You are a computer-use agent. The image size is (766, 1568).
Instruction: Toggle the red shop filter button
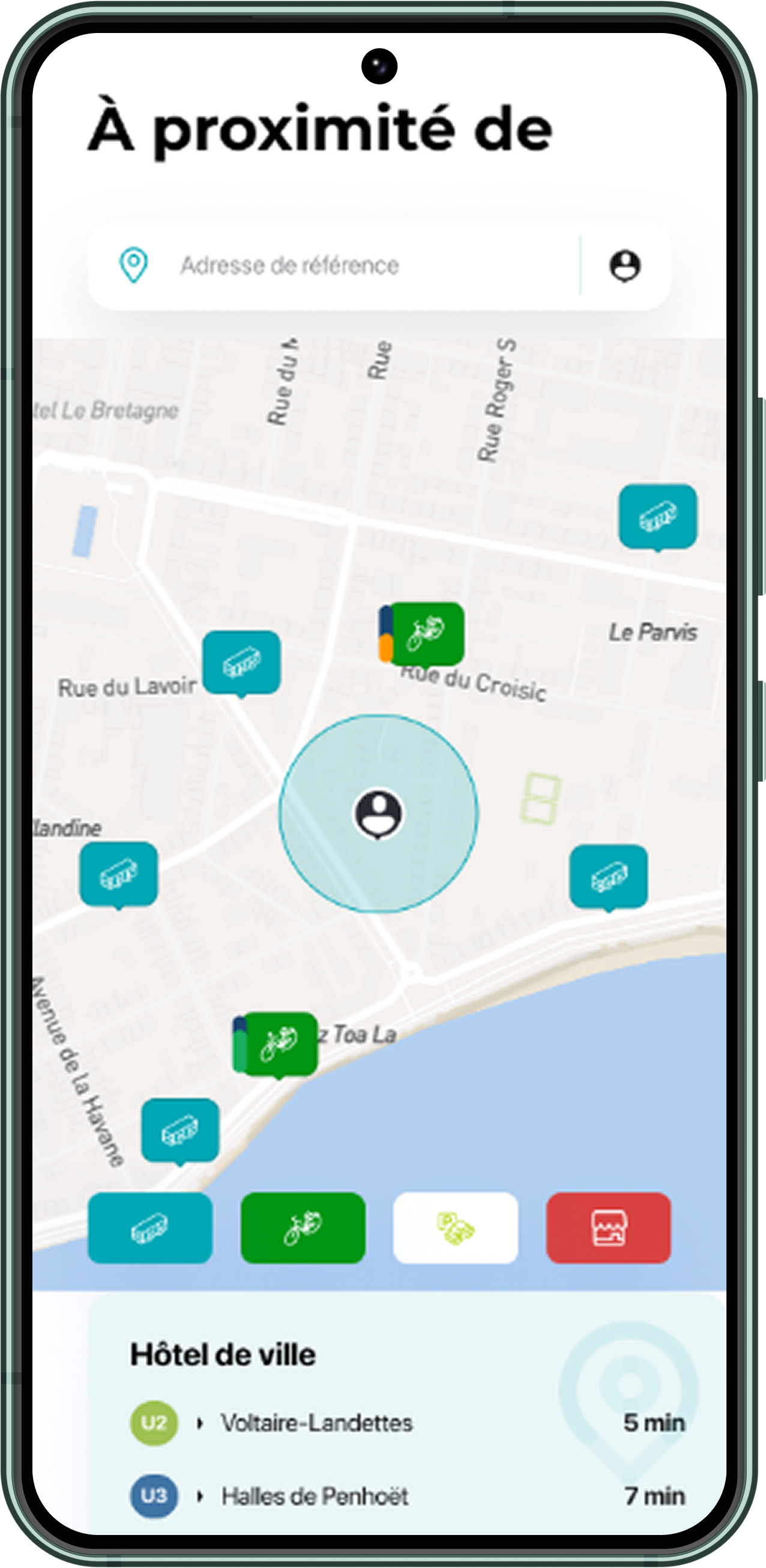608,1228
